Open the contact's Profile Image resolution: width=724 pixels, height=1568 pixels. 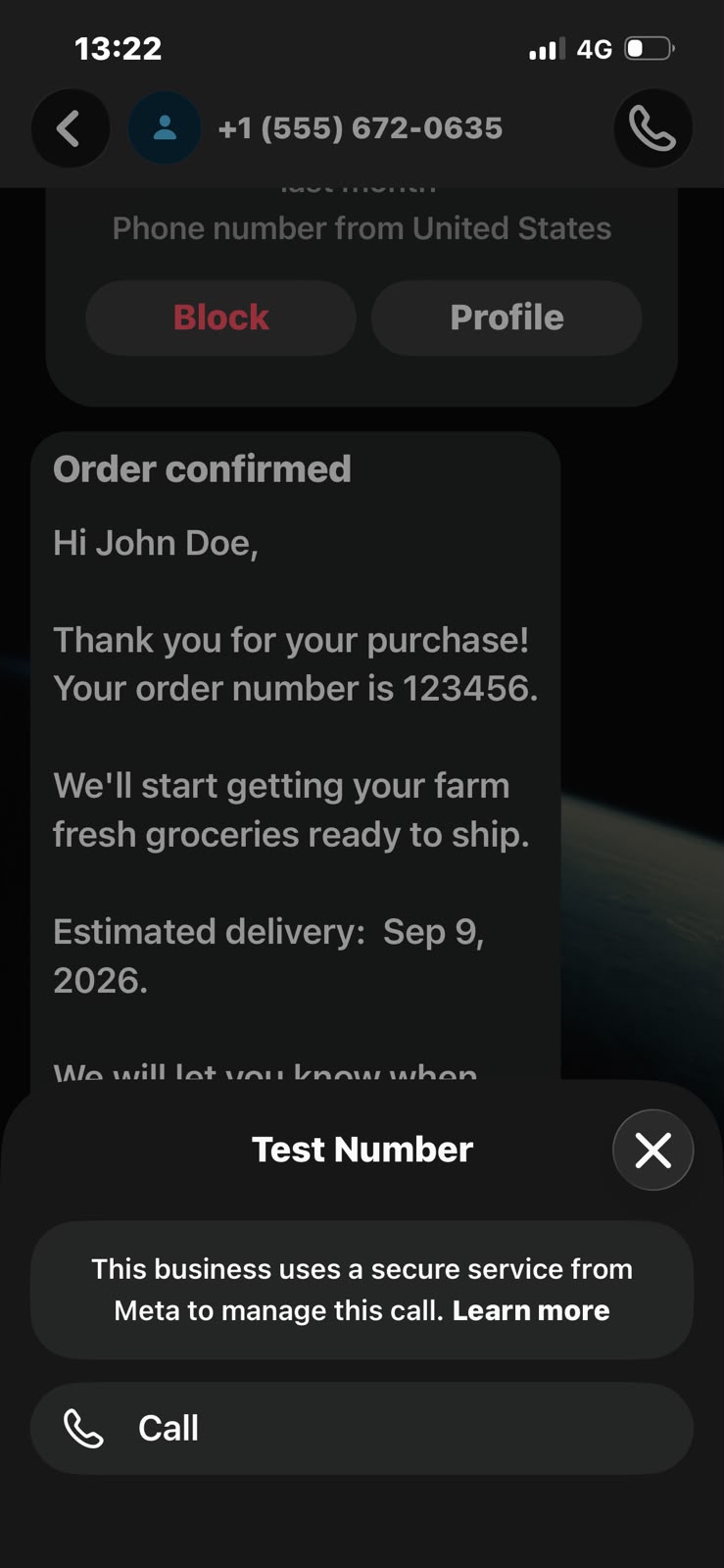(507, 318)
